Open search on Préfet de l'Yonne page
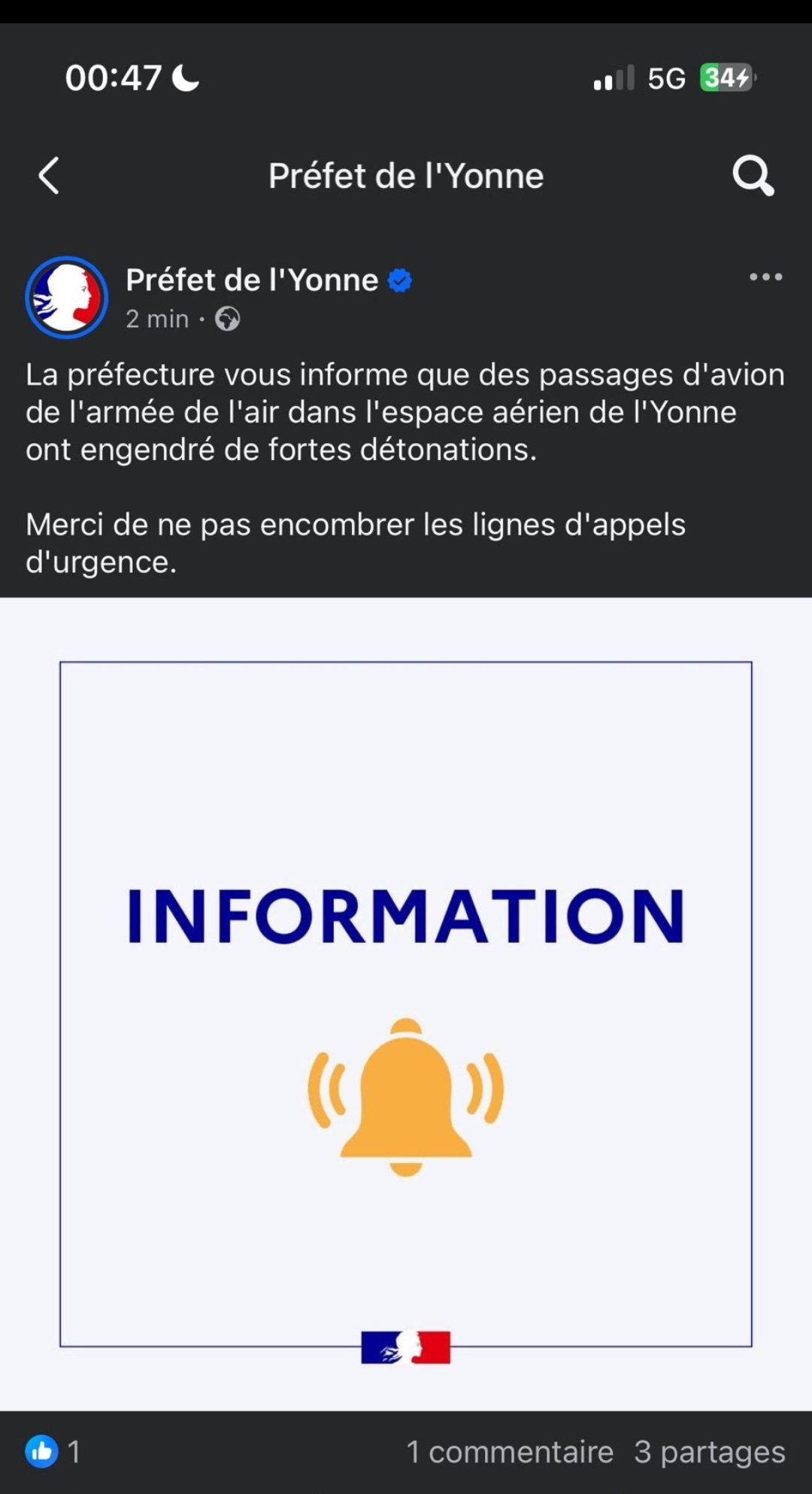Image resolution: width=812 pixels, height=1494 pixels. pyautogui.click(x=753, y=177)
